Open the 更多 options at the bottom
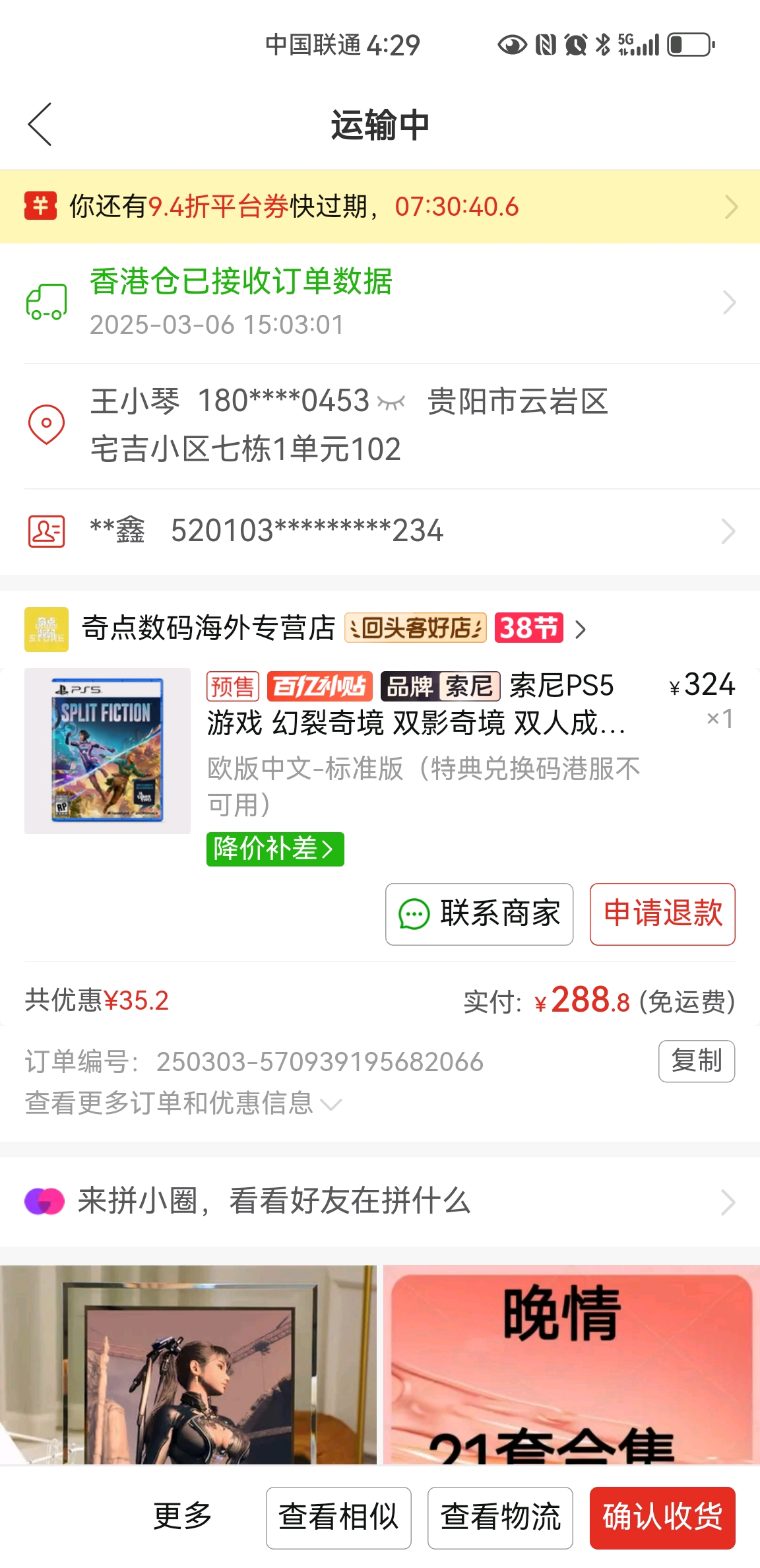760x1568 pixels. point(183,1517)
